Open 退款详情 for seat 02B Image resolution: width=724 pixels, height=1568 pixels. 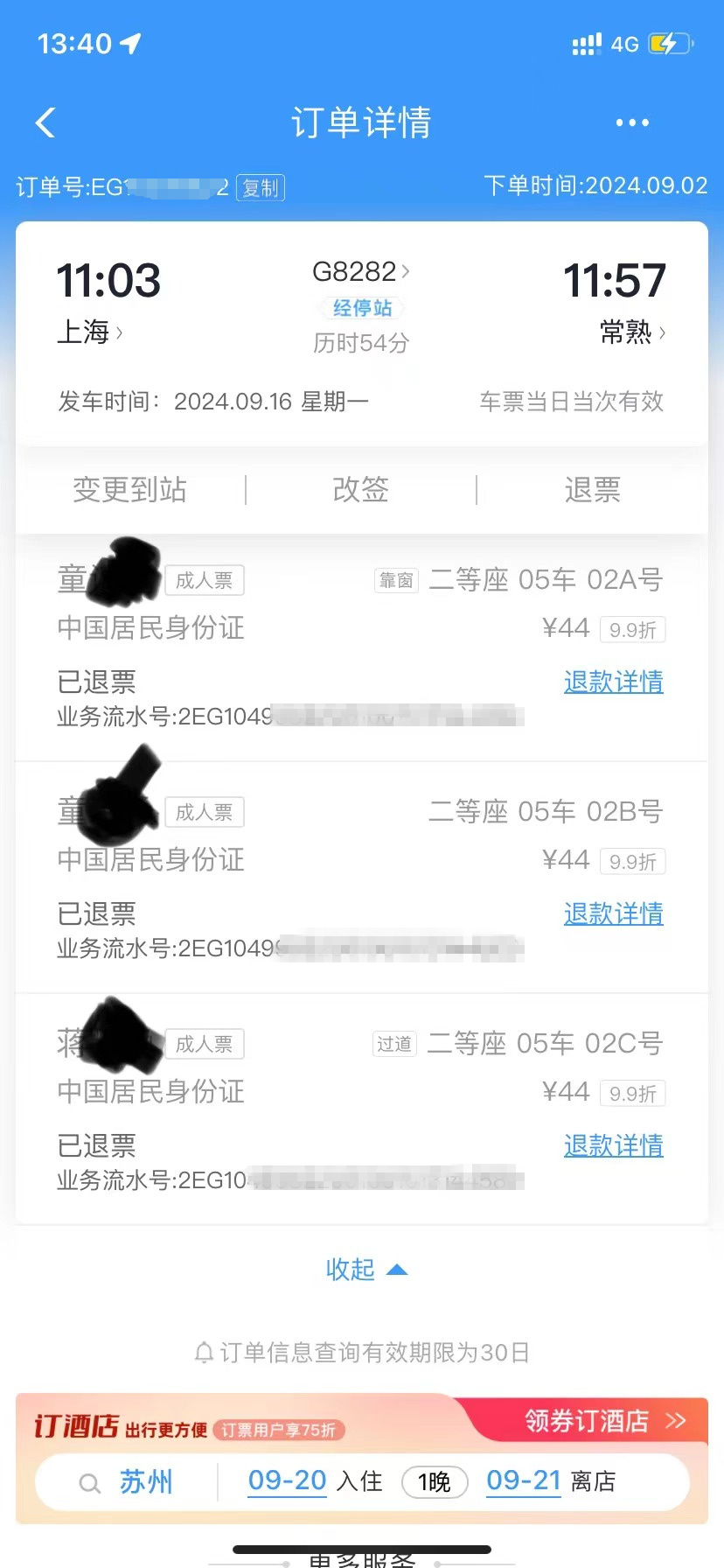click(x=613, y=913)
